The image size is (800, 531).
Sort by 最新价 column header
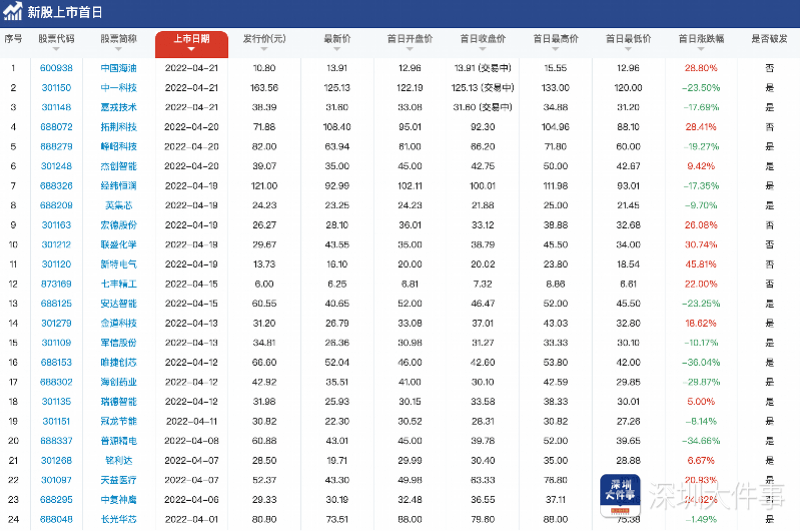pyautogui.click(x=337, y=39)
